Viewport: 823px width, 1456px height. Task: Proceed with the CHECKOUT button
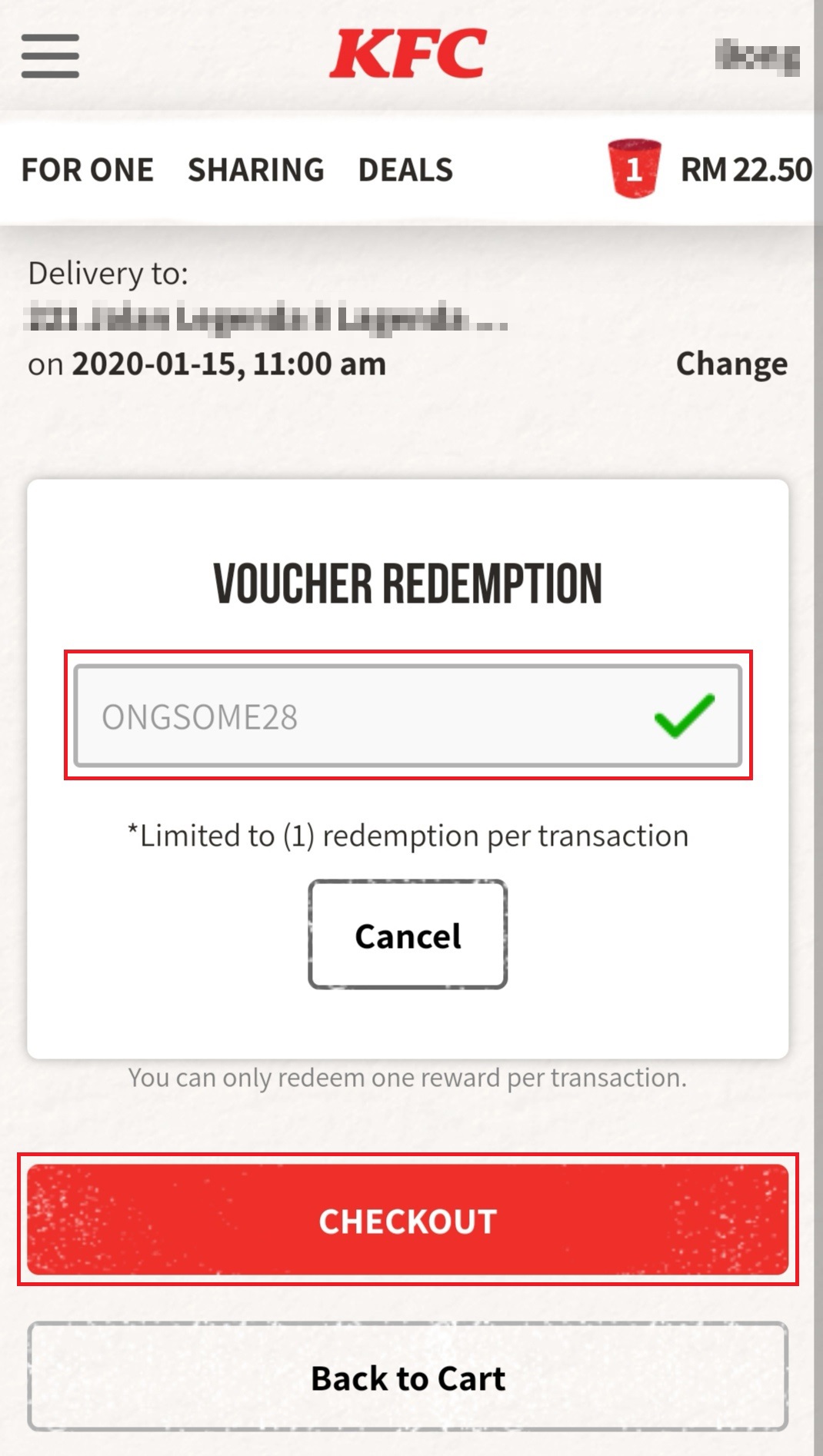pos(408,1220)
